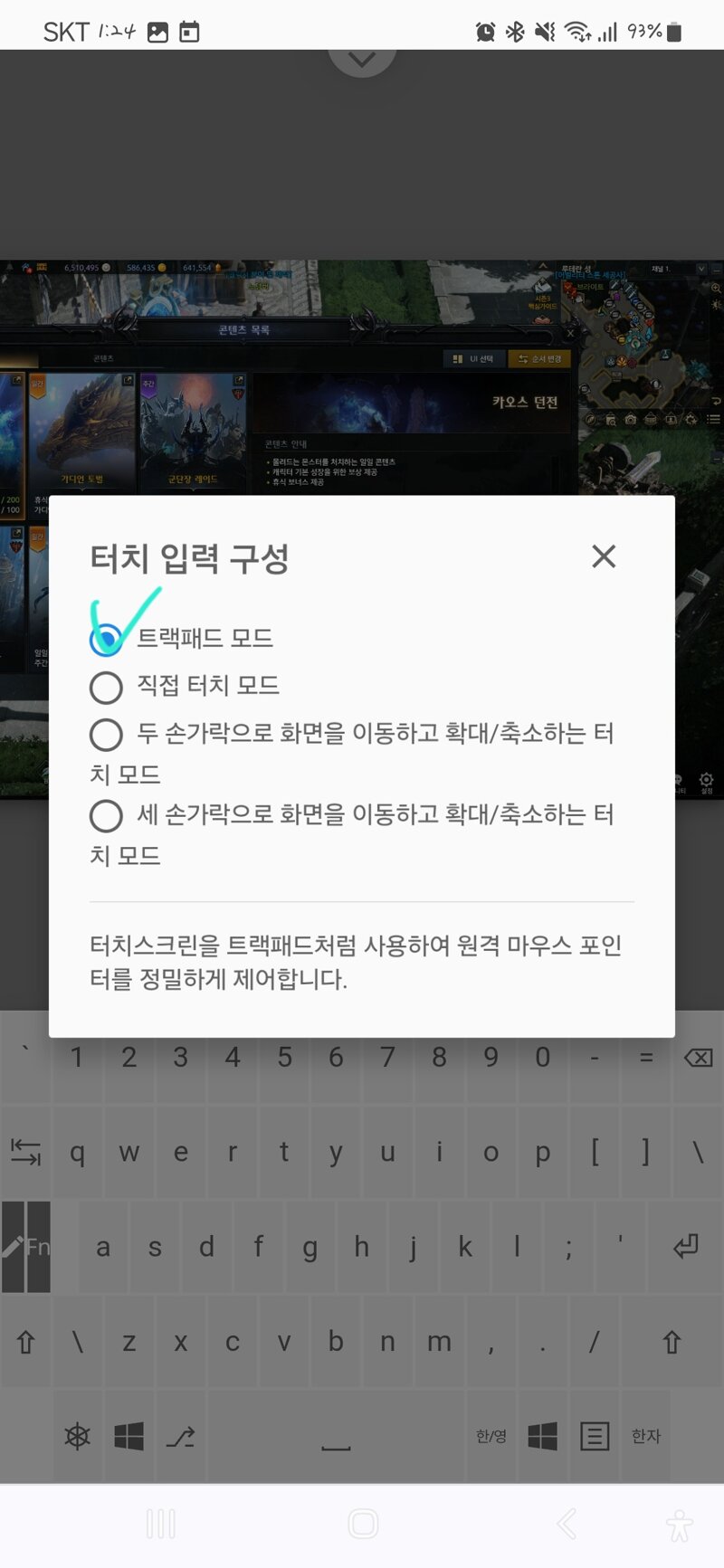This screenshot has width=724, height=1568.
Task: Choose the 두 손가락 화면 이동 터치 모드
Action: pyautogui.click(x=107, y=735)
